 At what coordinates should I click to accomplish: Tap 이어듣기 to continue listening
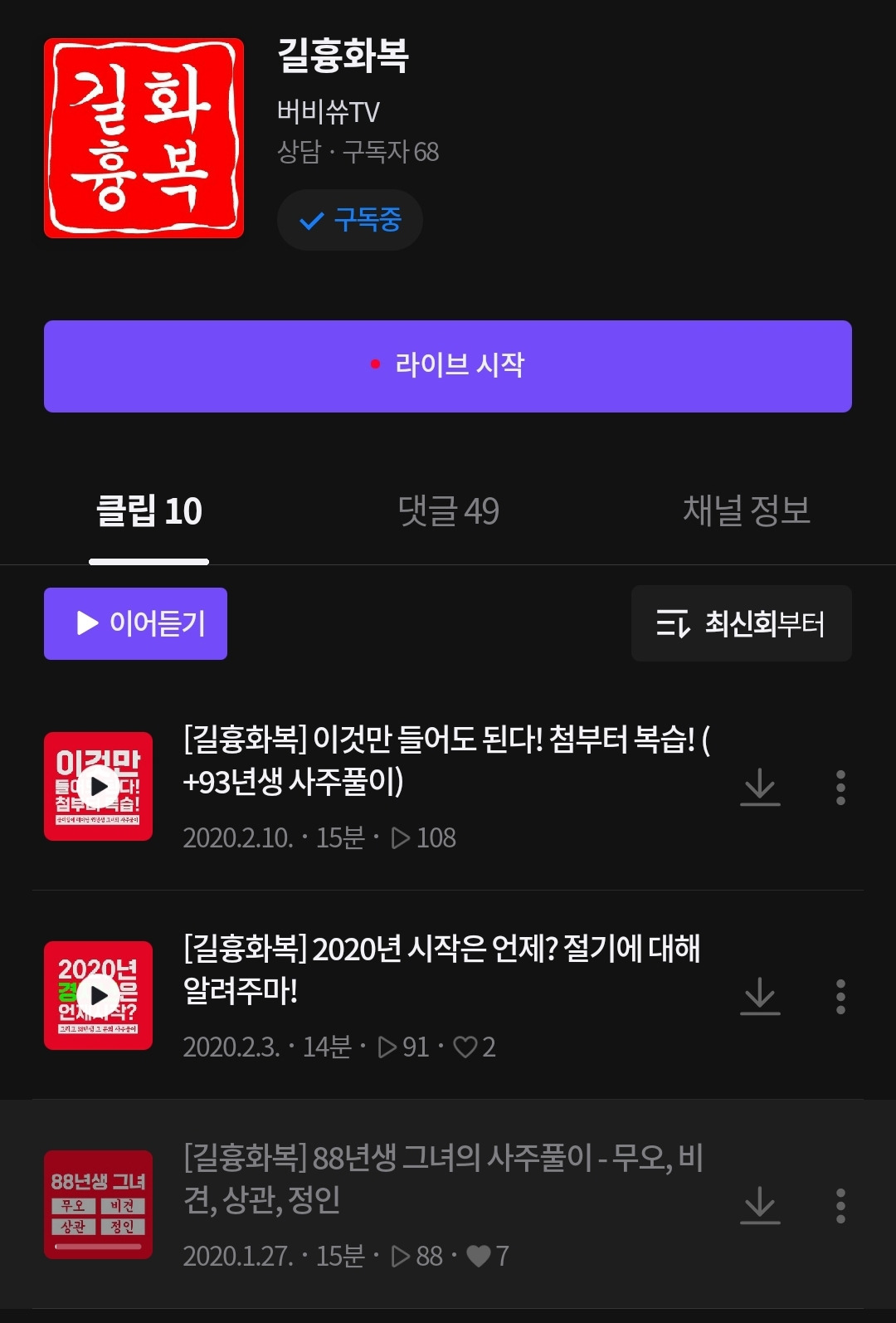tap(135, 623)
